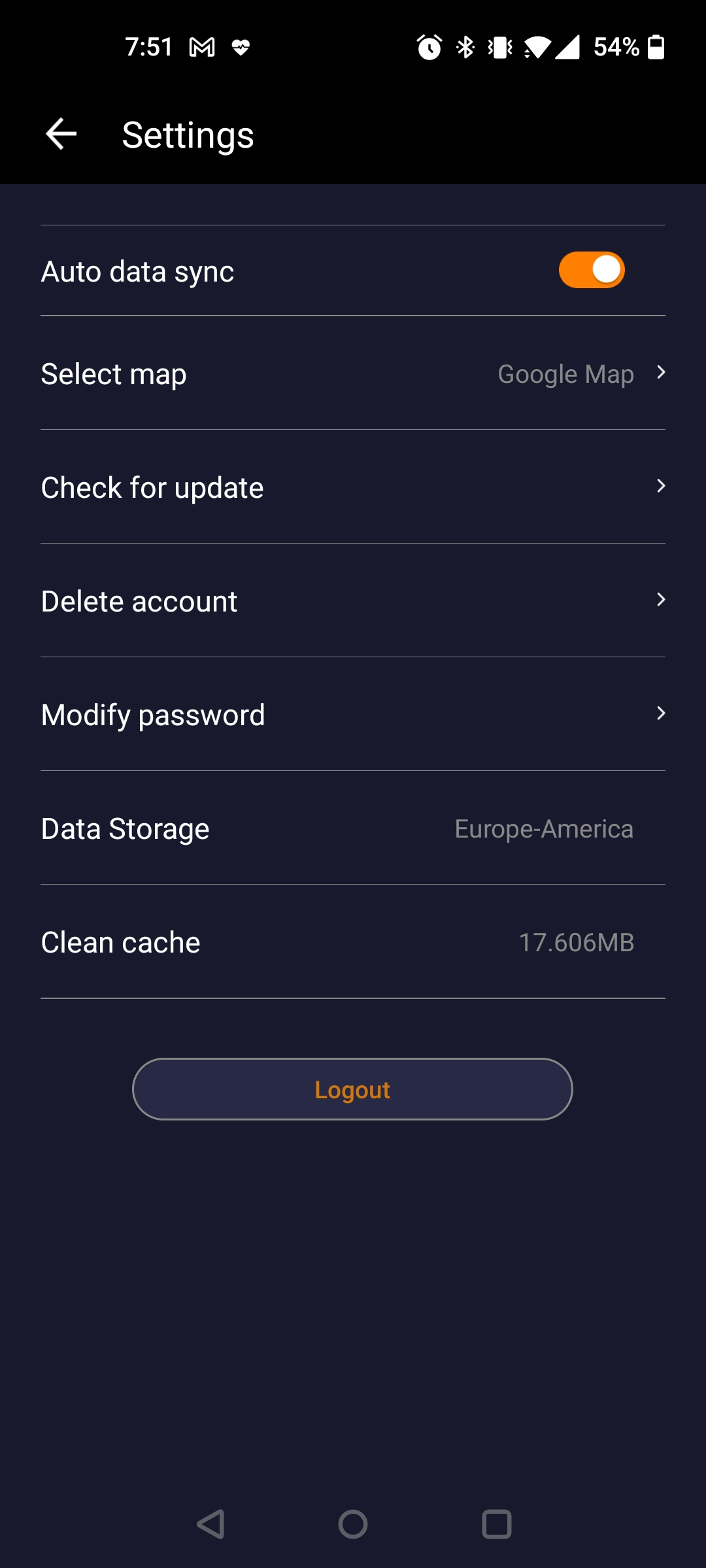Viewport: 706px width, 1568px height.
Task: Open Modify password
Action: pos(353,715)
